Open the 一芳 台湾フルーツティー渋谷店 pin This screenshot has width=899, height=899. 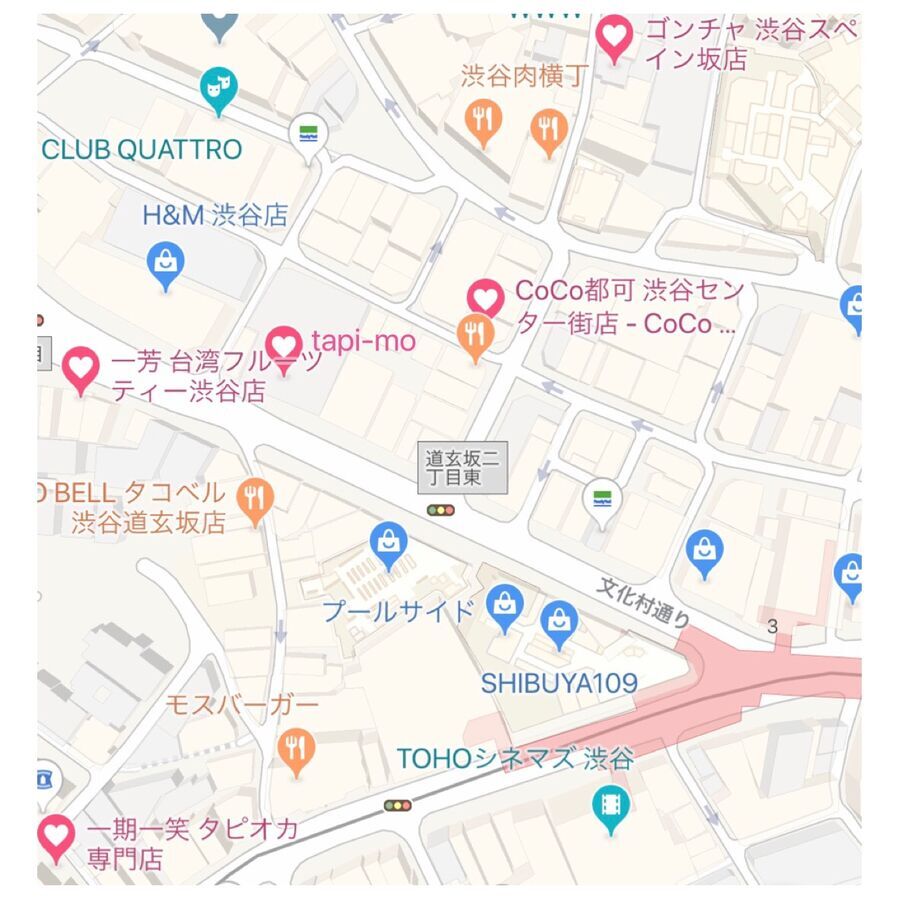tap(80, 367)
